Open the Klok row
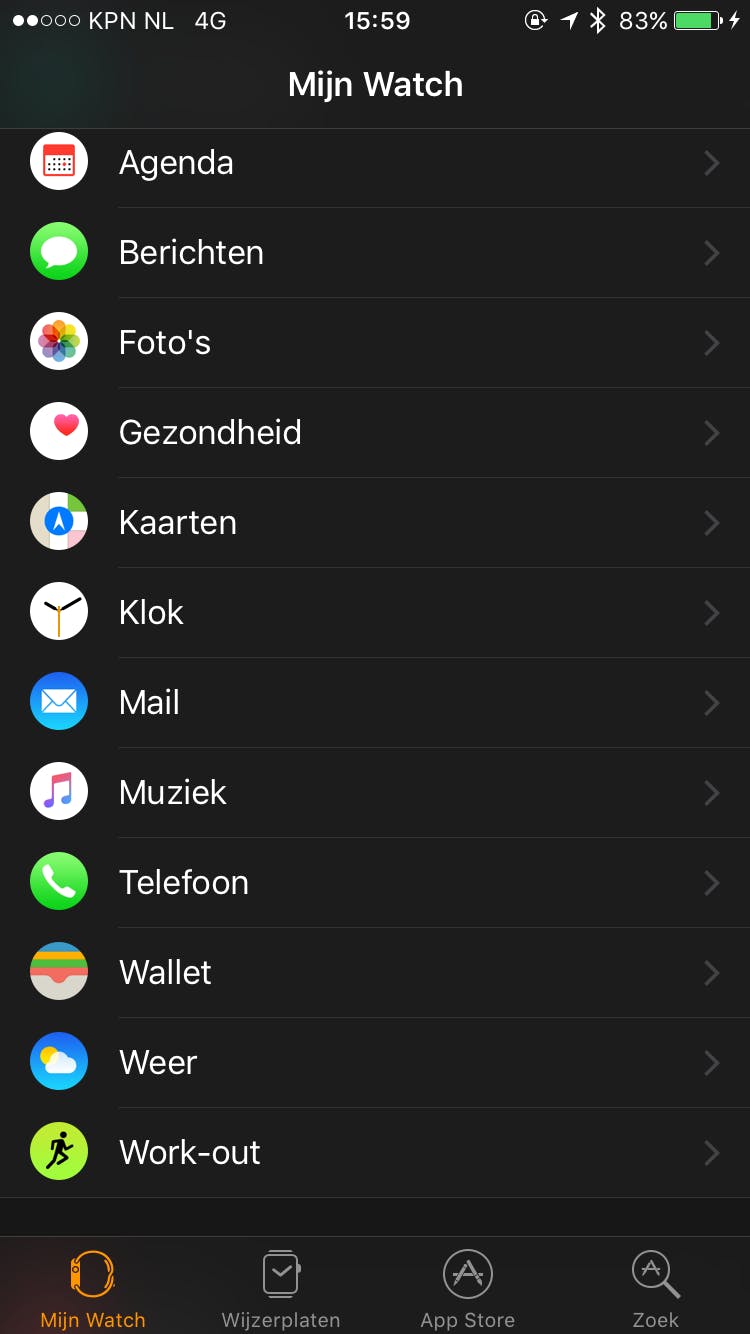This screenshot has width=750, height=1334. pyautogui.click(x=375, y=613)
